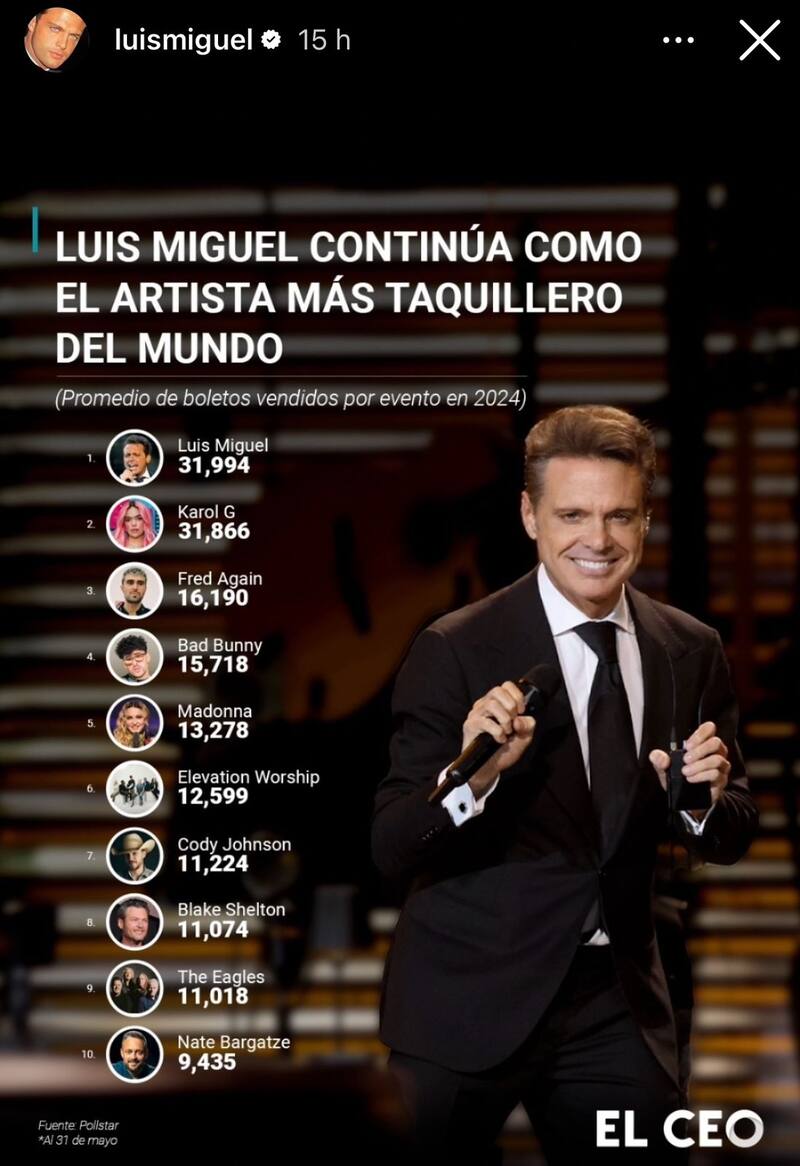Close the story viewer

(x=759, y=40)
